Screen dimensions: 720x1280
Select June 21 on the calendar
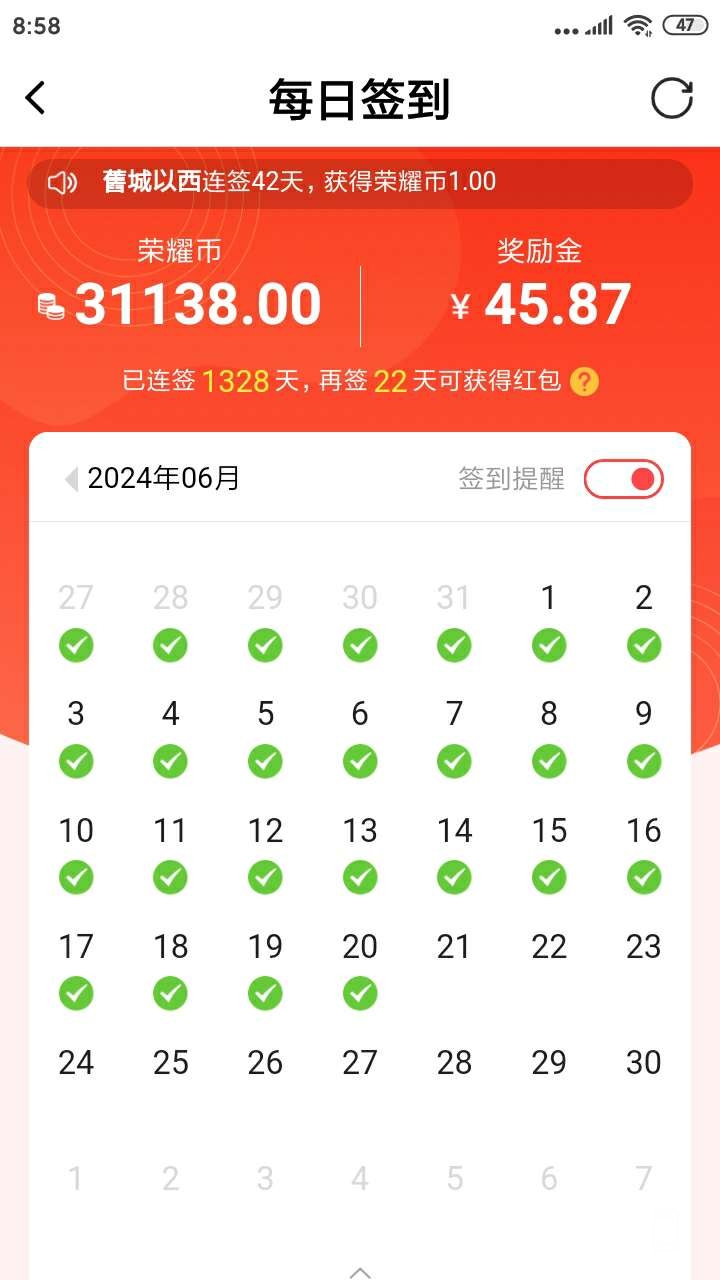click(454, 947)
